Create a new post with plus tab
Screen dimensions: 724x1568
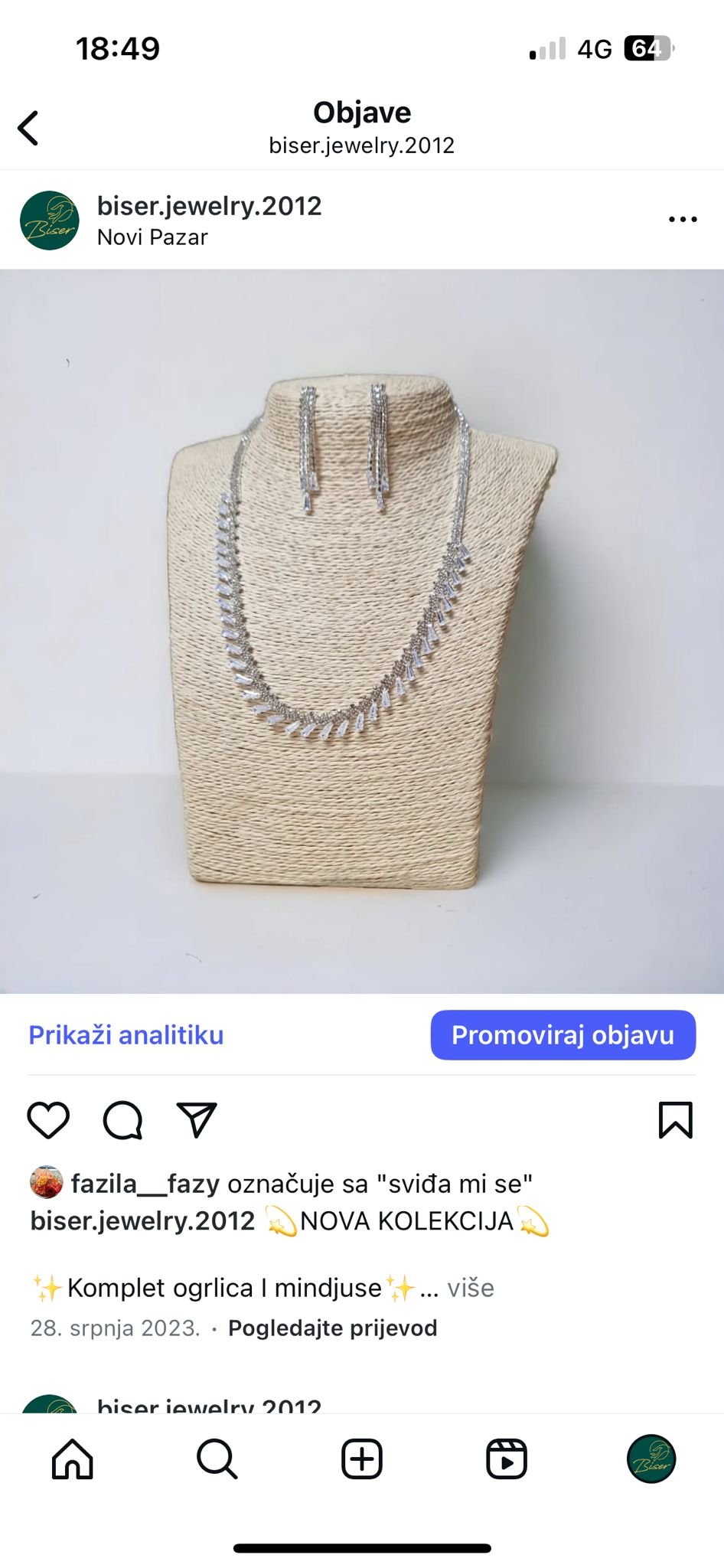click(362, 1459)
